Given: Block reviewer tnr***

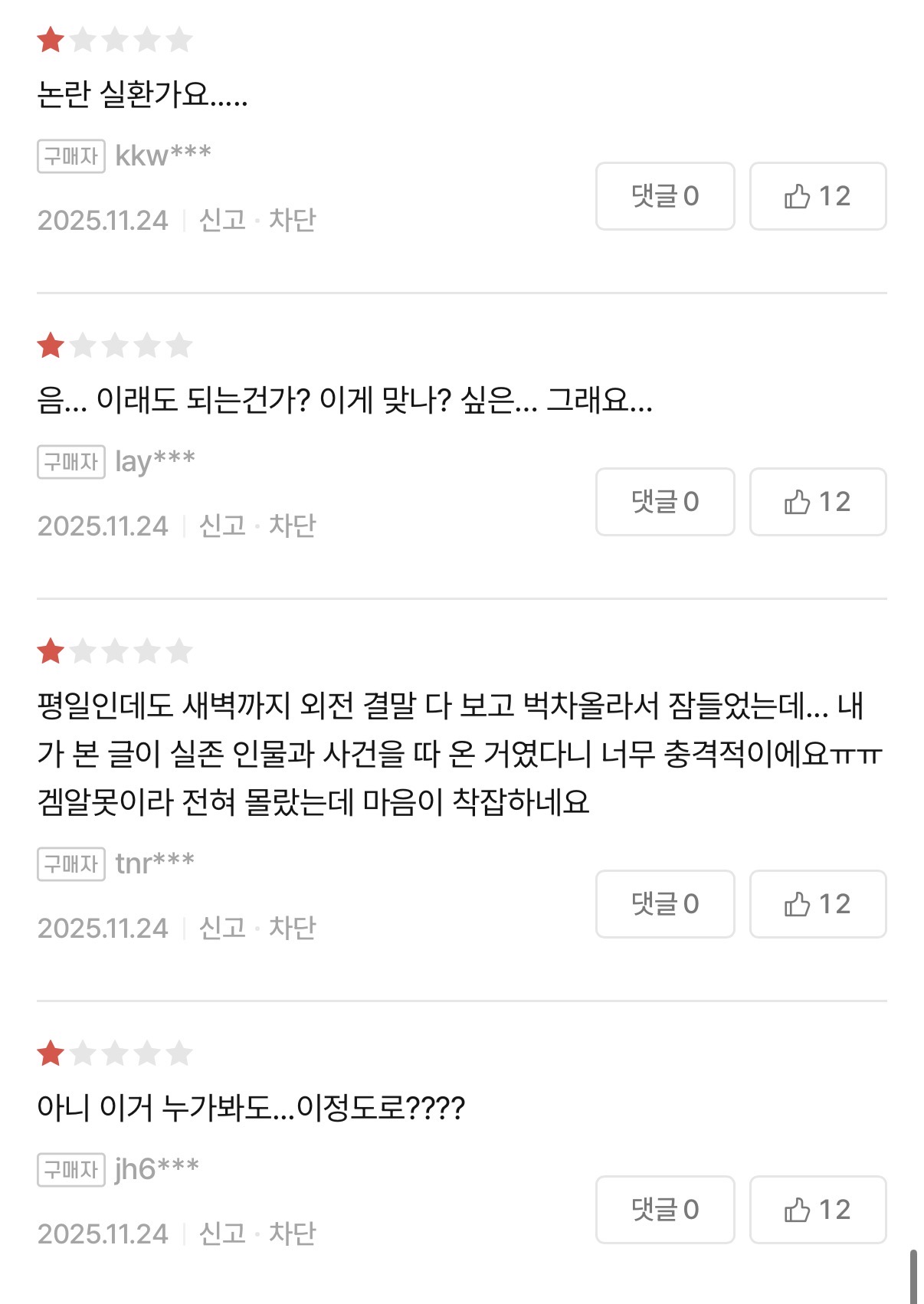Looking at the screenshot, I should click(292, 929).
